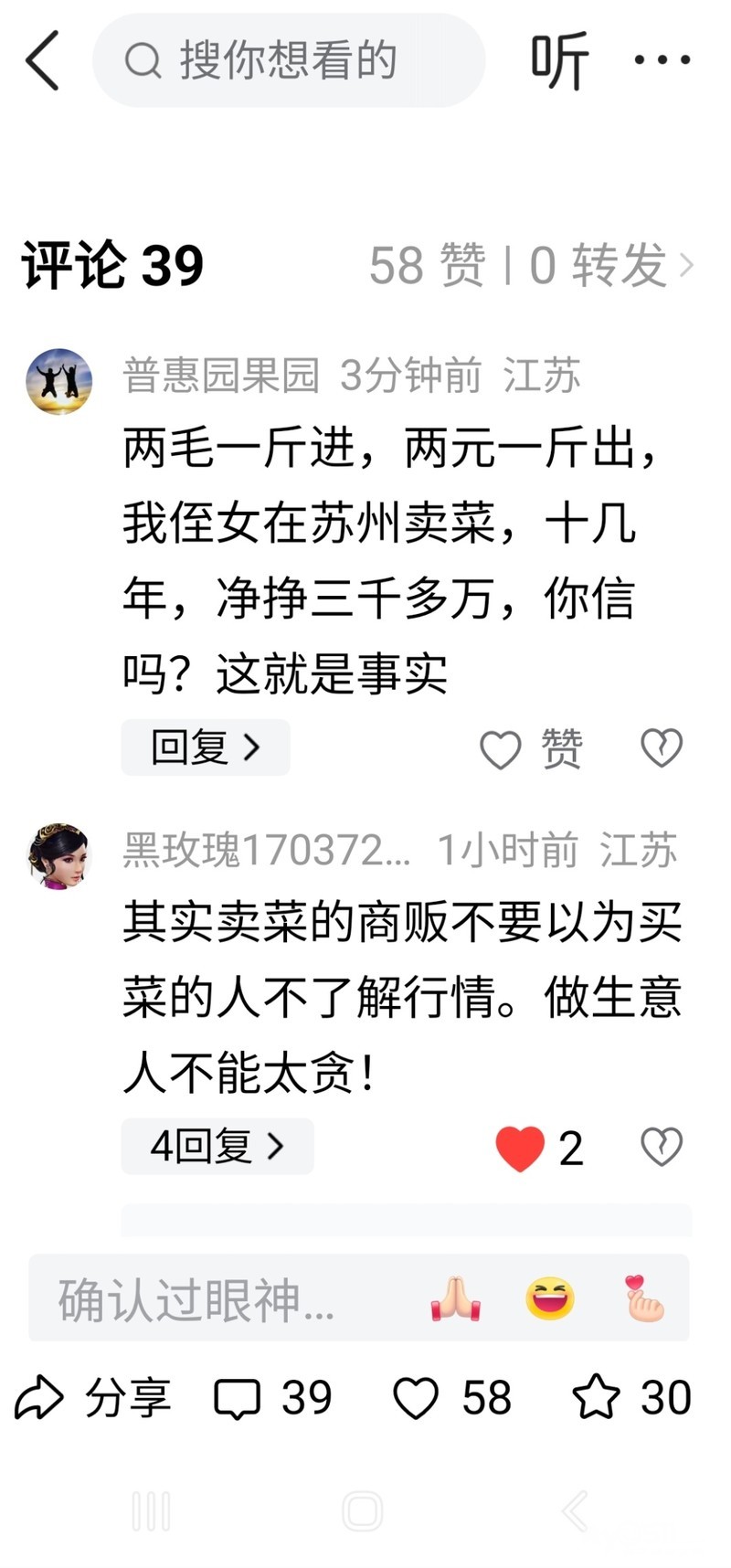Like the post with 58 likes
This screenshot has width=731, height=1568.
click(x=451, y=1398)
